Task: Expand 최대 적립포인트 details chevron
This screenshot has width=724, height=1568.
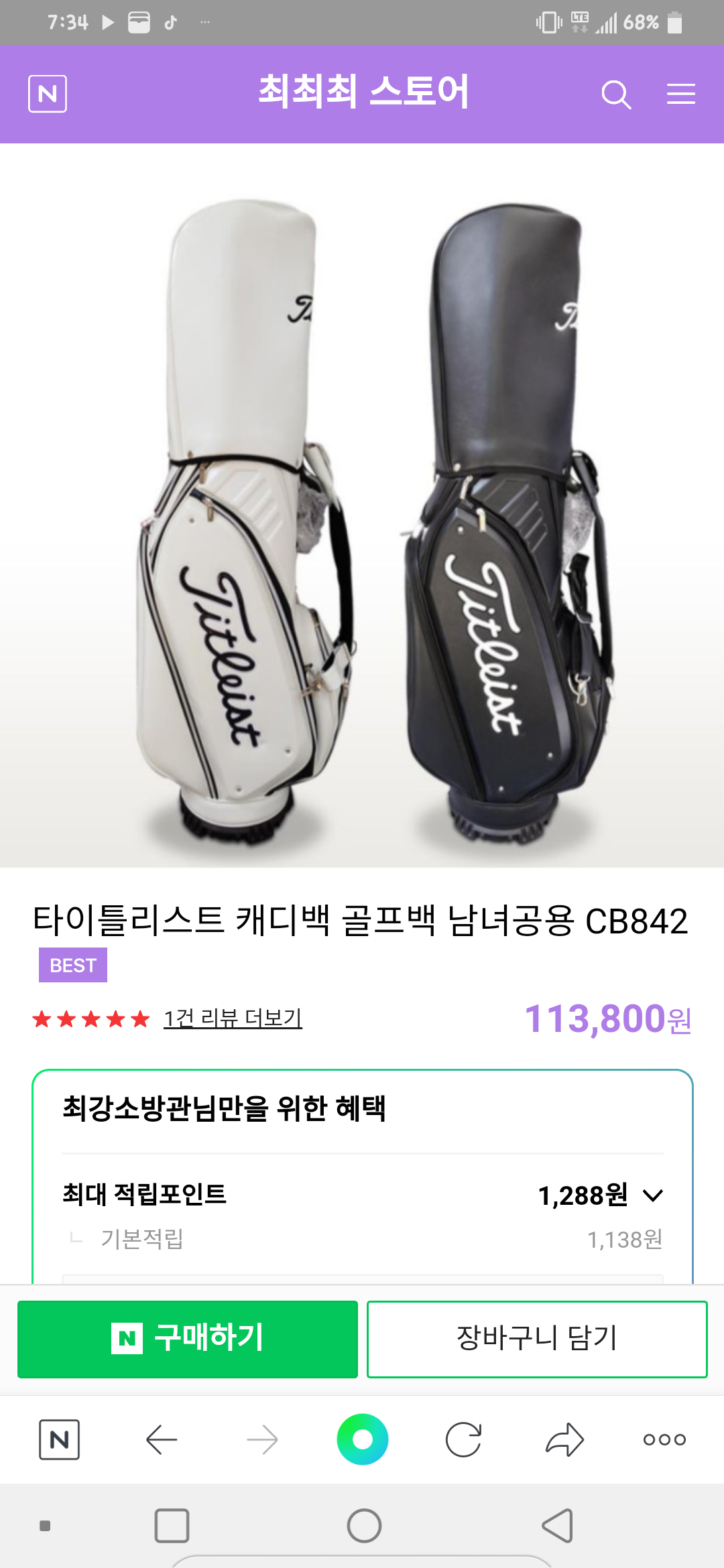Action: (652, 1195)
